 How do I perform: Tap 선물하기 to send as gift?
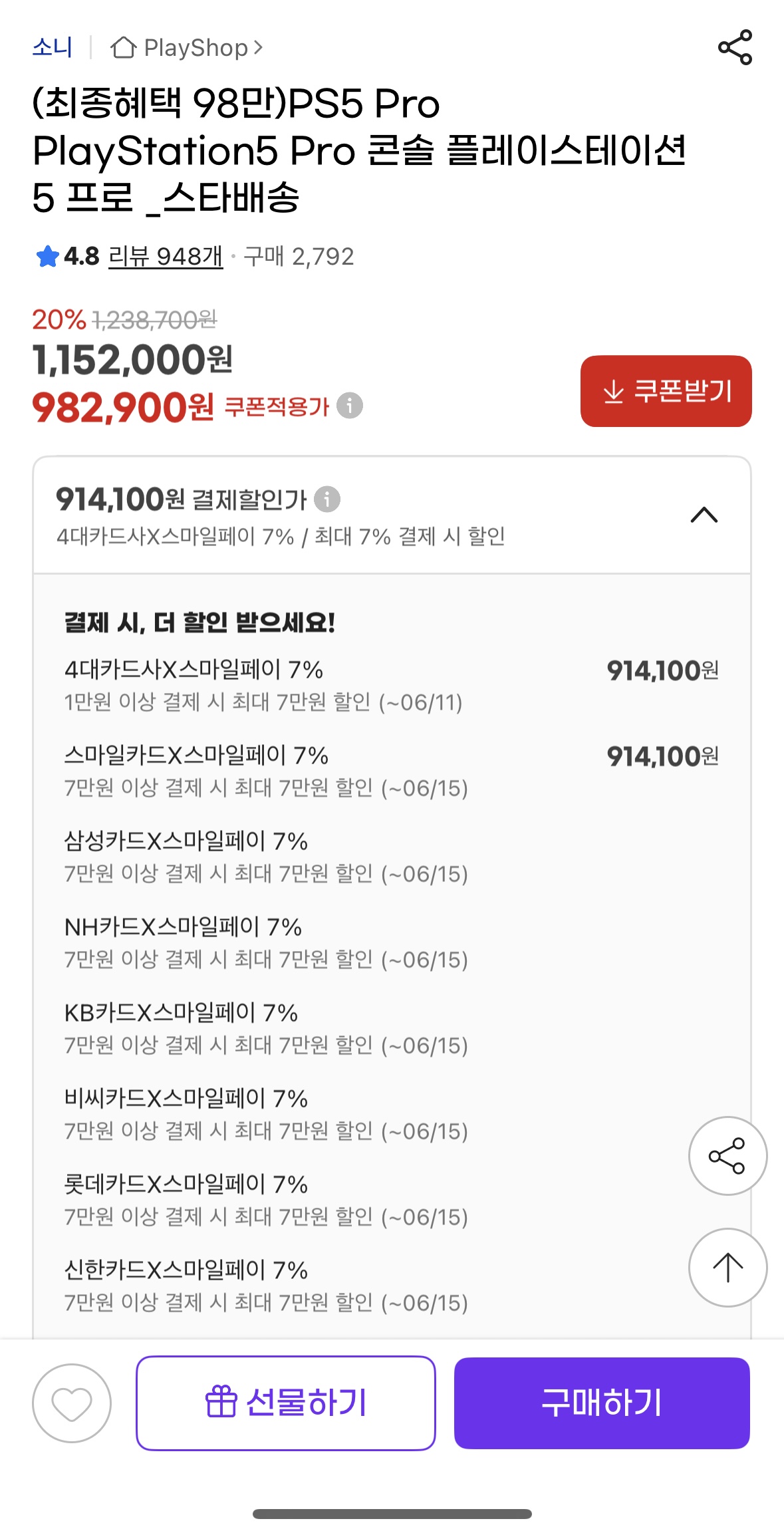point(286,1403)
